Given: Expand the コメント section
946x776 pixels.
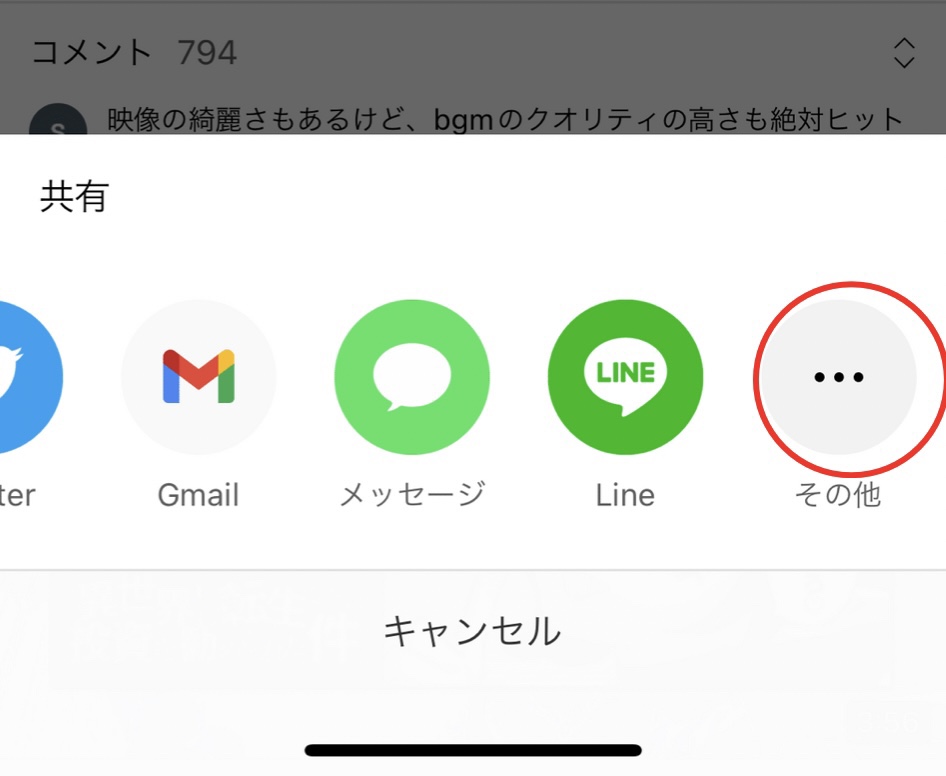Looking at the screenshot, I should tap(903, 53).
